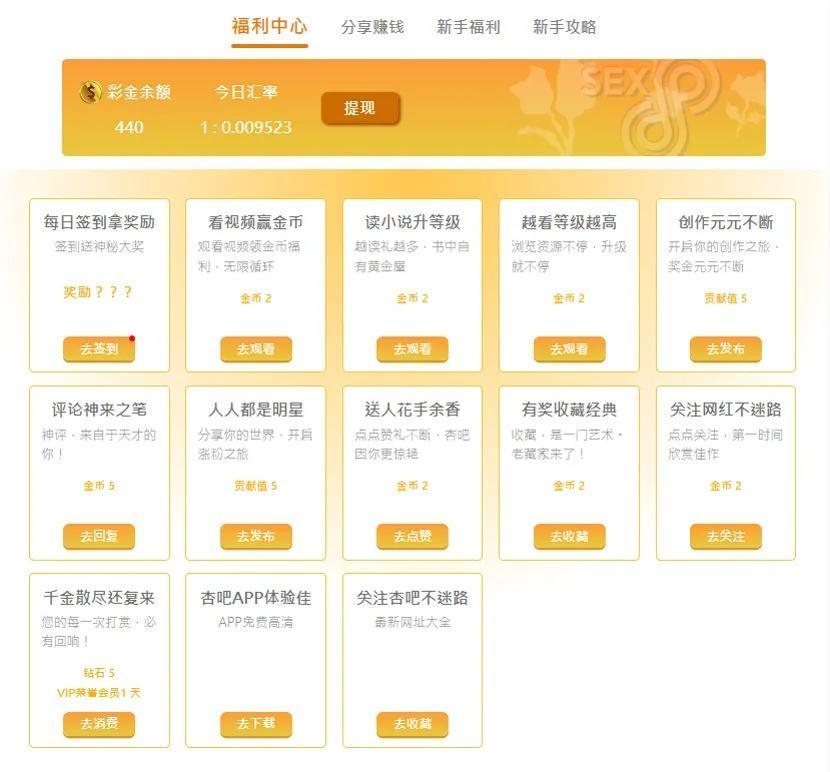This screenshot has width=830, height=772.
Task: Tap 去观看 under 看视频赢金币
Action: coord(256,349)
